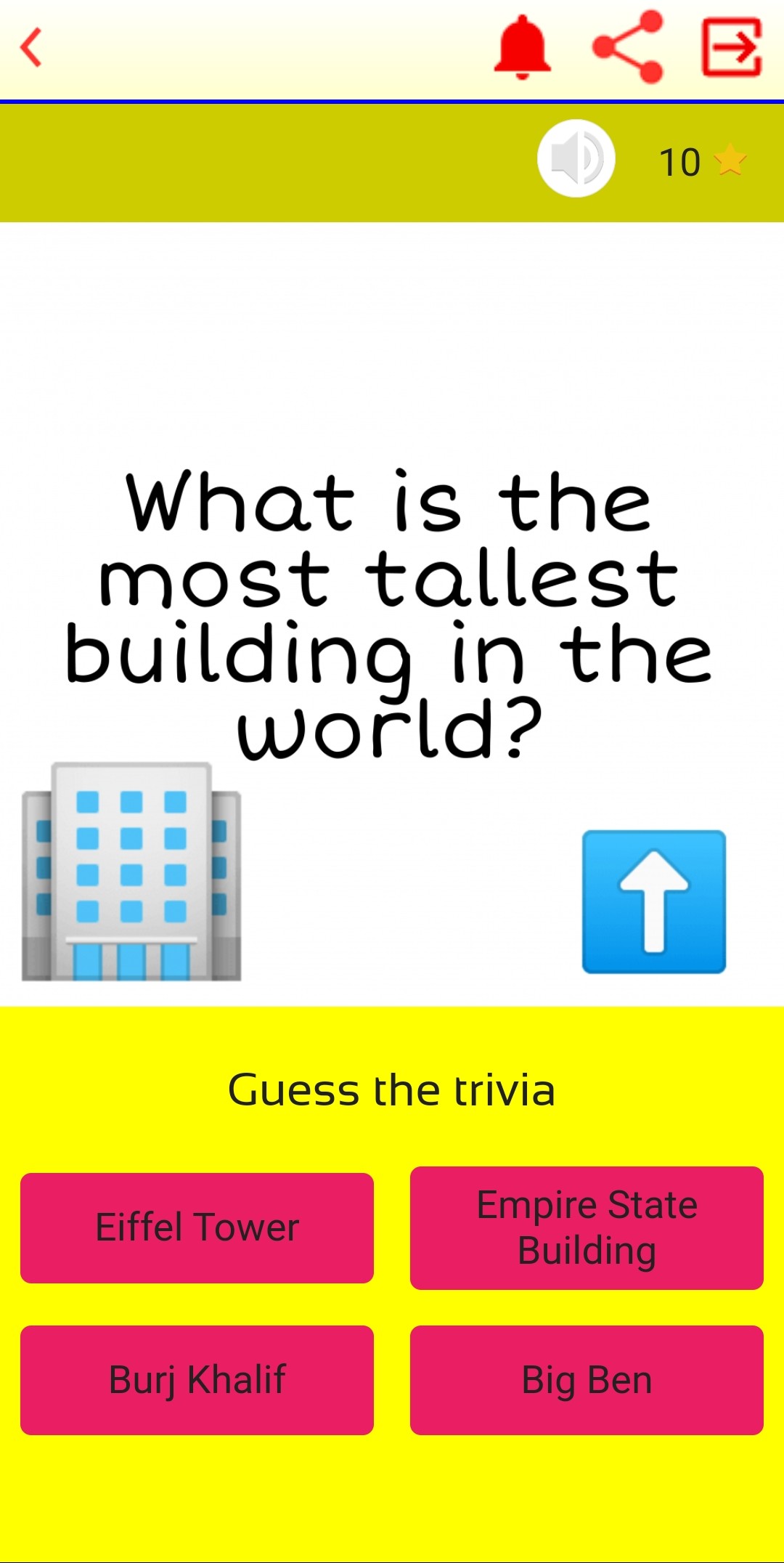Viewport: 784px width, 1563px height.
Task: Share this trivia quiz
Action: tap(628, 47)
